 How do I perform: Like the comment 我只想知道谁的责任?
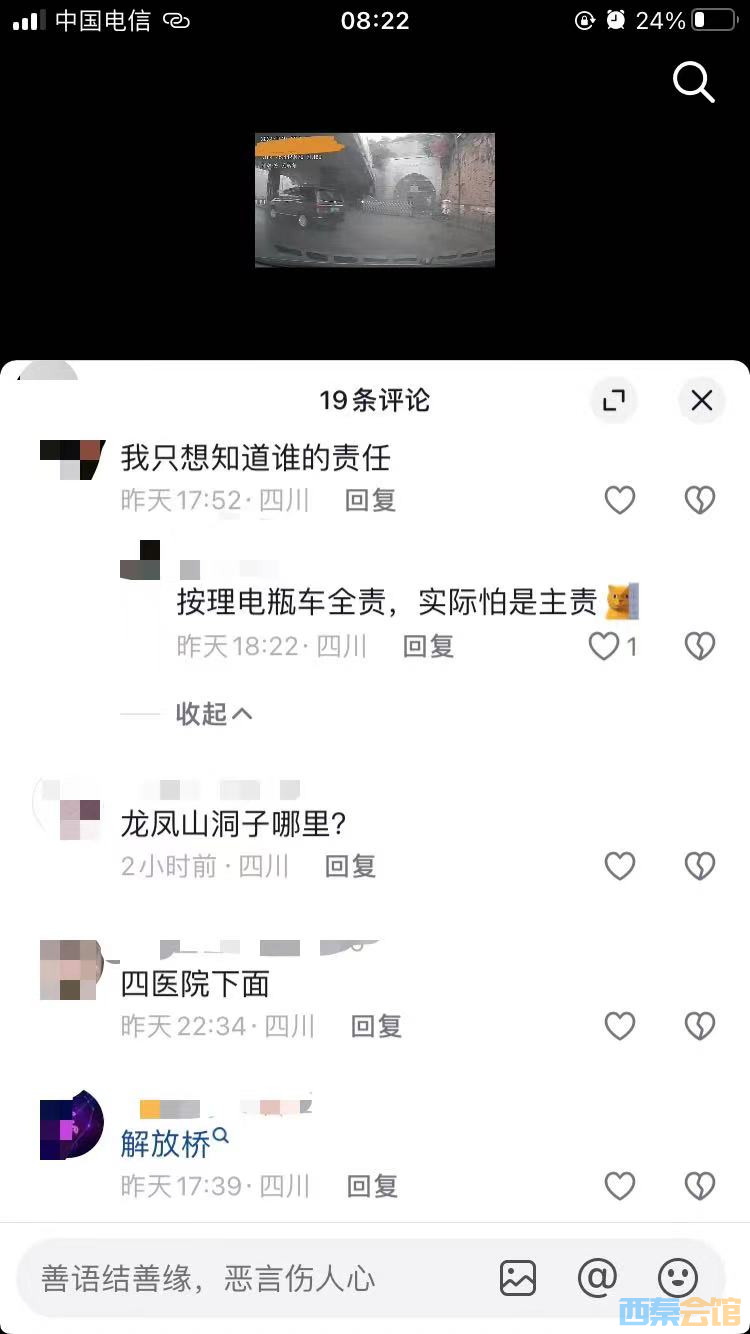coord(620,500)
